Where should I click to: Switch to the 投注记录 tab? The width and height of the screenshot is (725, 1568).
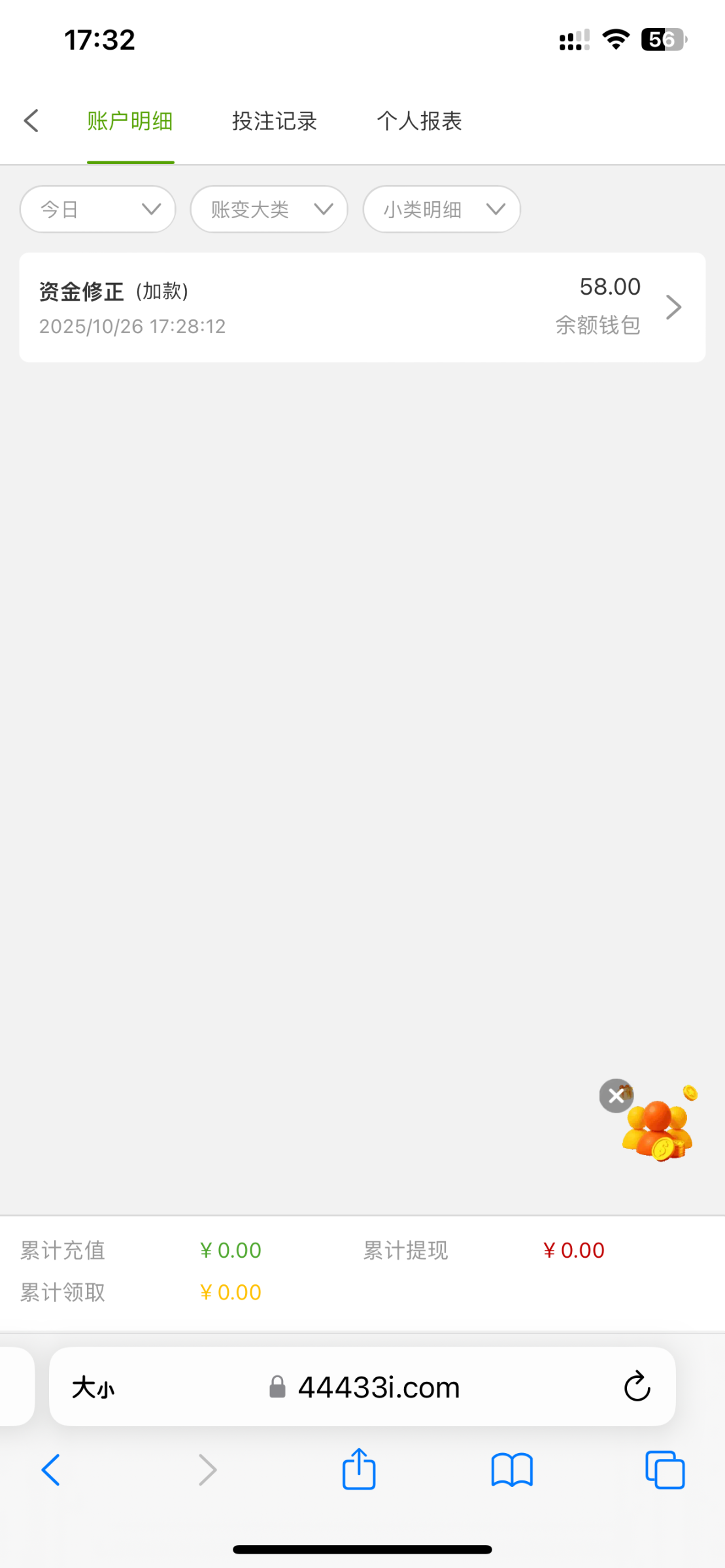pos(274,121)
